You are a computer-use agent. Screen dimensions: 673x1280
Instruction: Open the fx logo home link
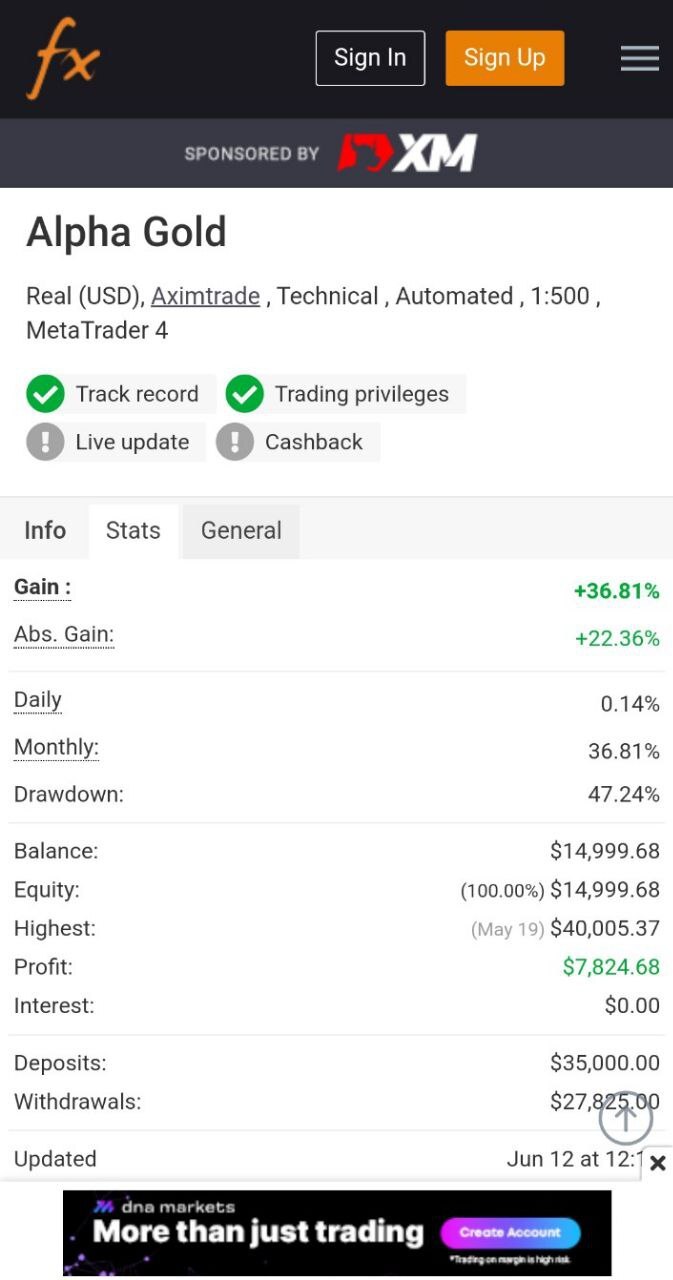(x=62, y=60)
